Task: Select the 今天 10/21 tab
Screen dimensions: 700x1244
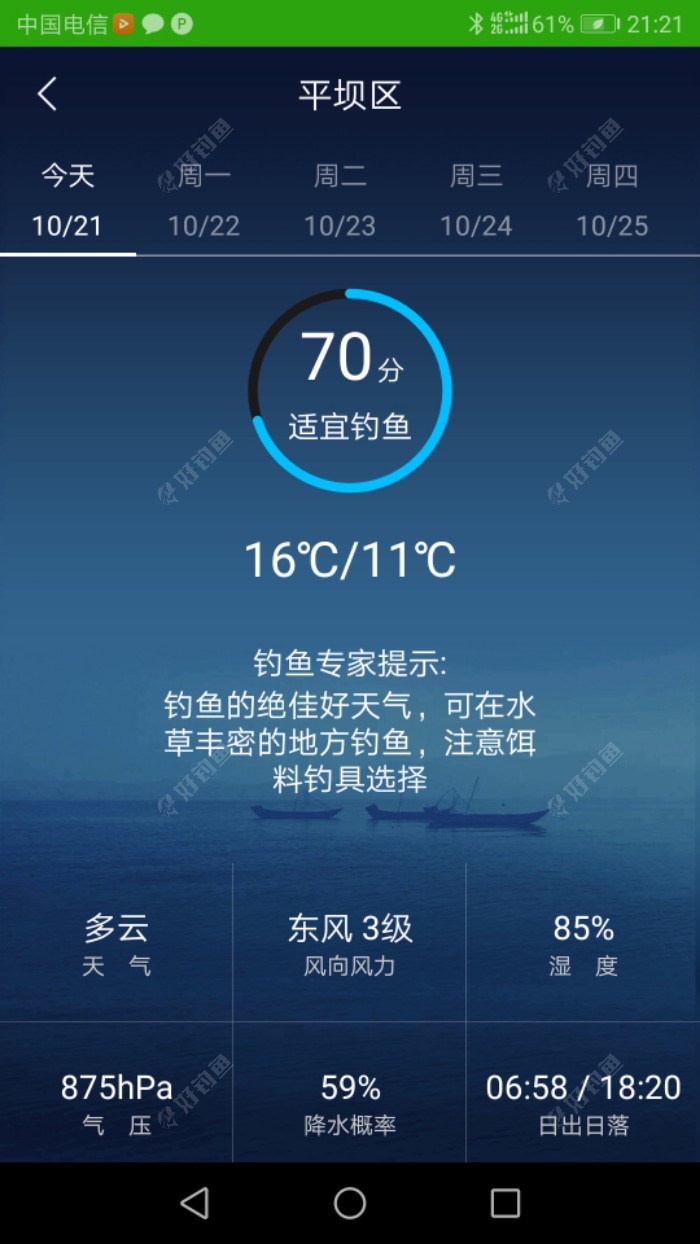Action: point(67,202)
